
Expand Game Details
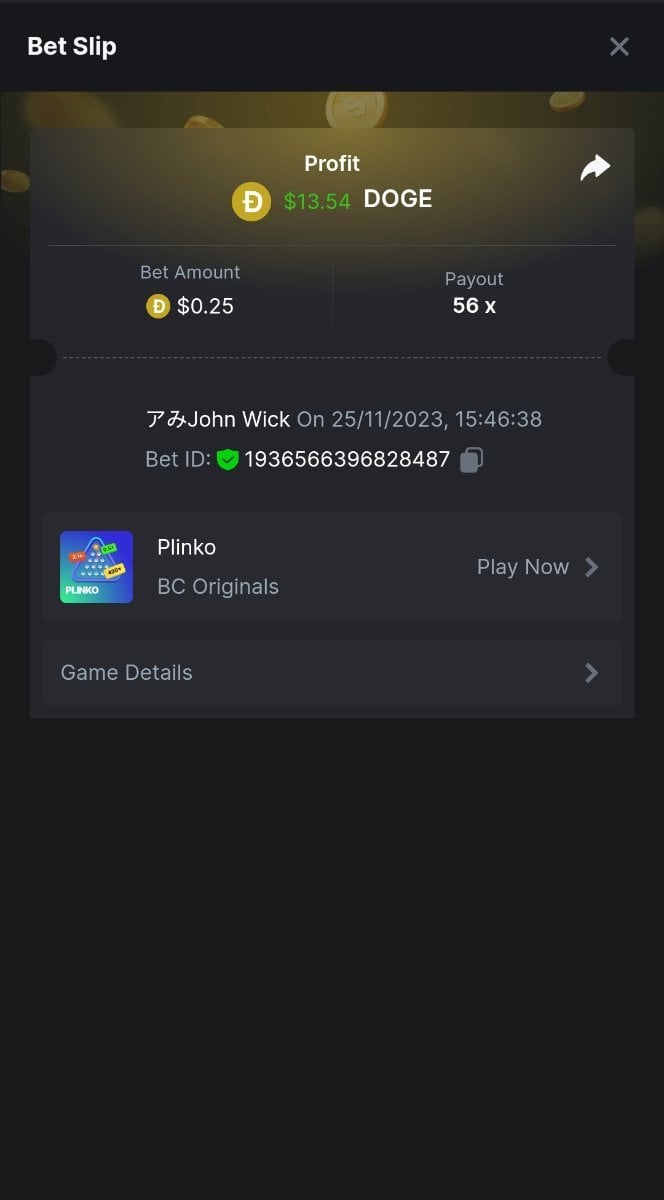(331, 673)
